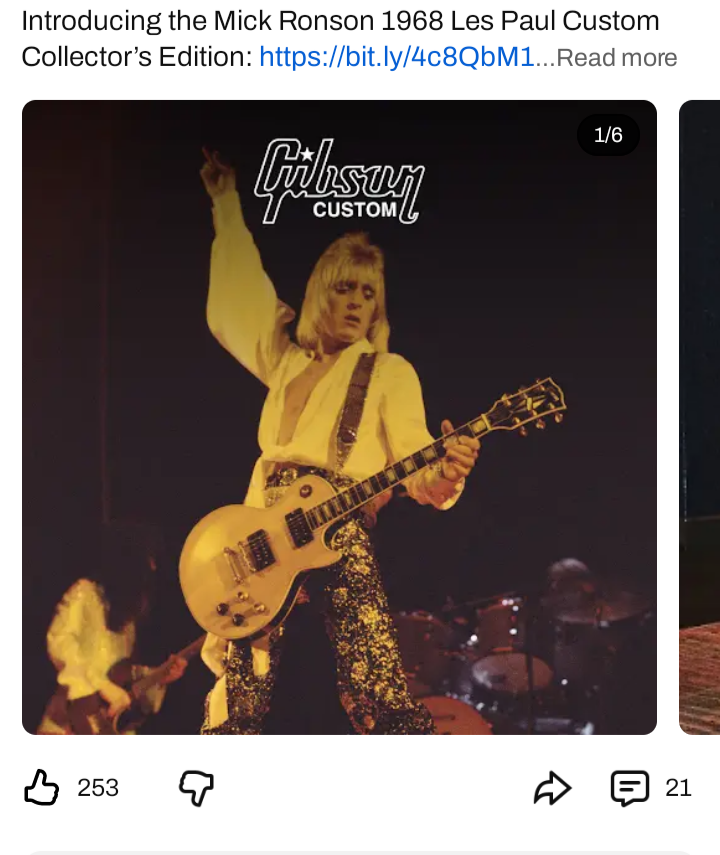Open the bit.ly link in the post

pyautogui.click(x=397, y=57)
